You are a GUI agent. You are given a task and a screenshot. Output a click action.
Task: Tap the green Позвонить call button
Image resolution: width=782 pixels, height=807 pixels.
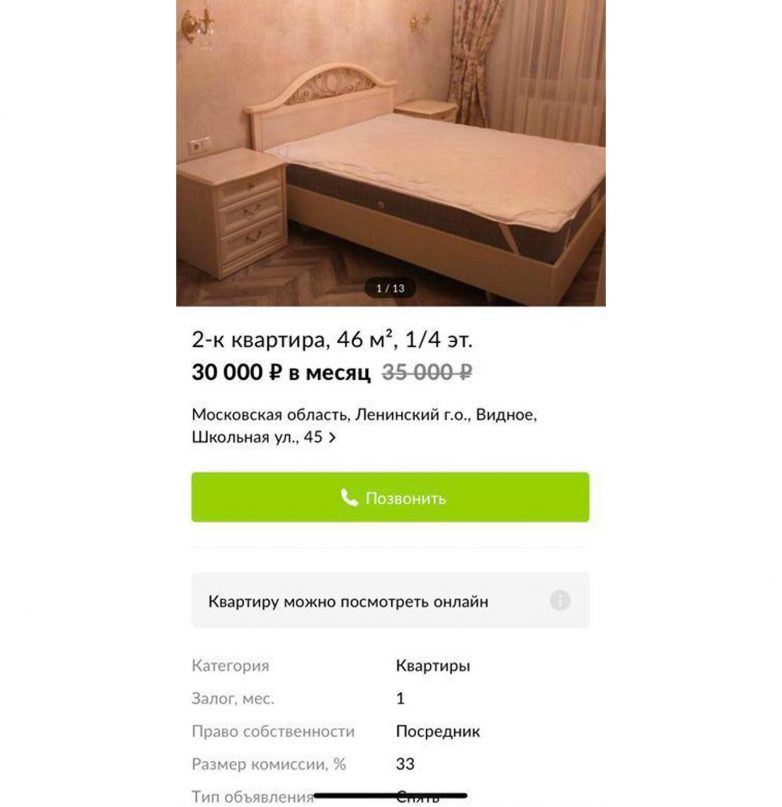pos(390,497)
